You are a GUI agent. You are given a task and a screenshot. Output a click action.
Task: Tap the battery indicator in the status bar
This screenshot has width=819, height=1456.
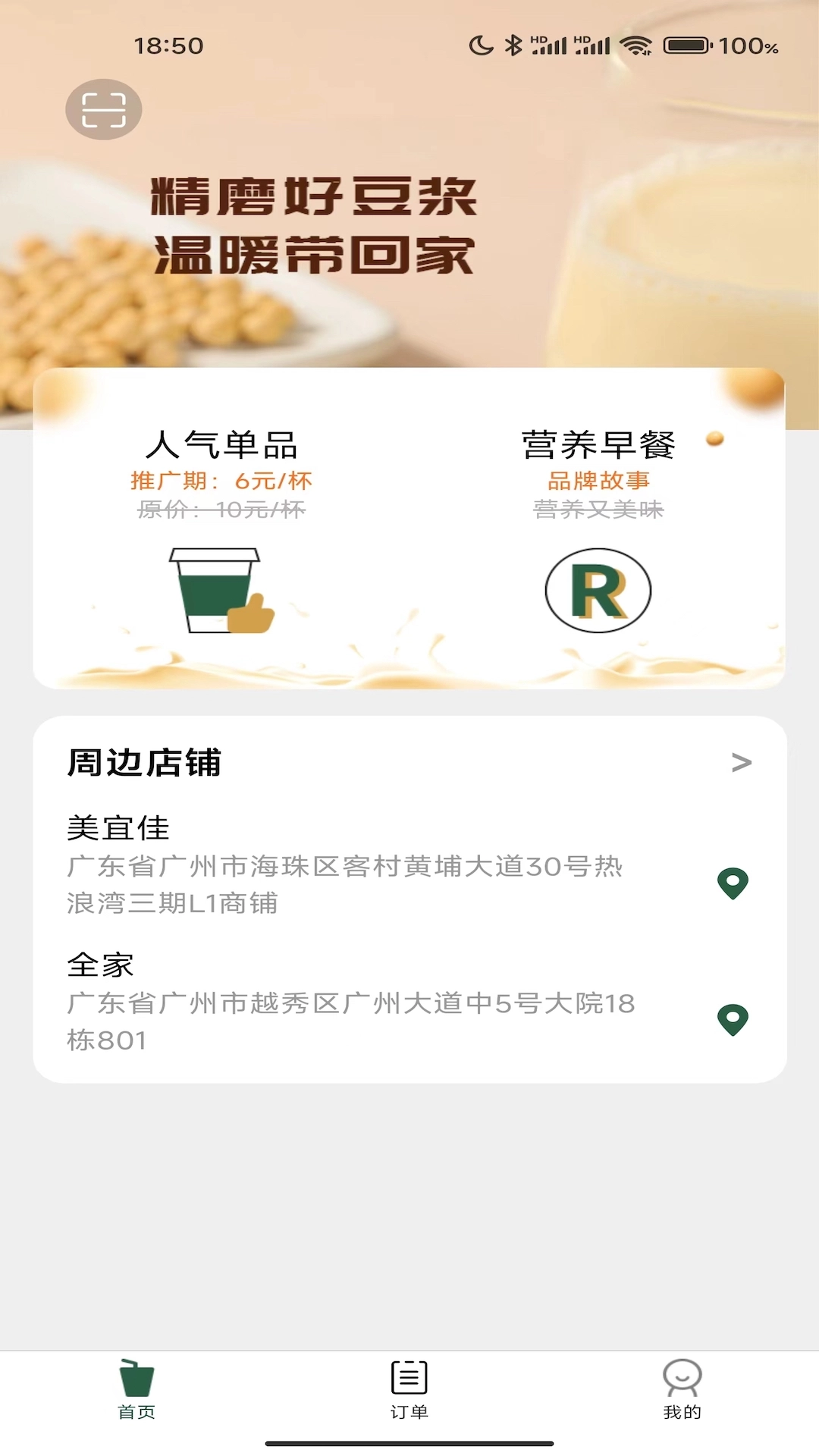[x=687, y=45]
